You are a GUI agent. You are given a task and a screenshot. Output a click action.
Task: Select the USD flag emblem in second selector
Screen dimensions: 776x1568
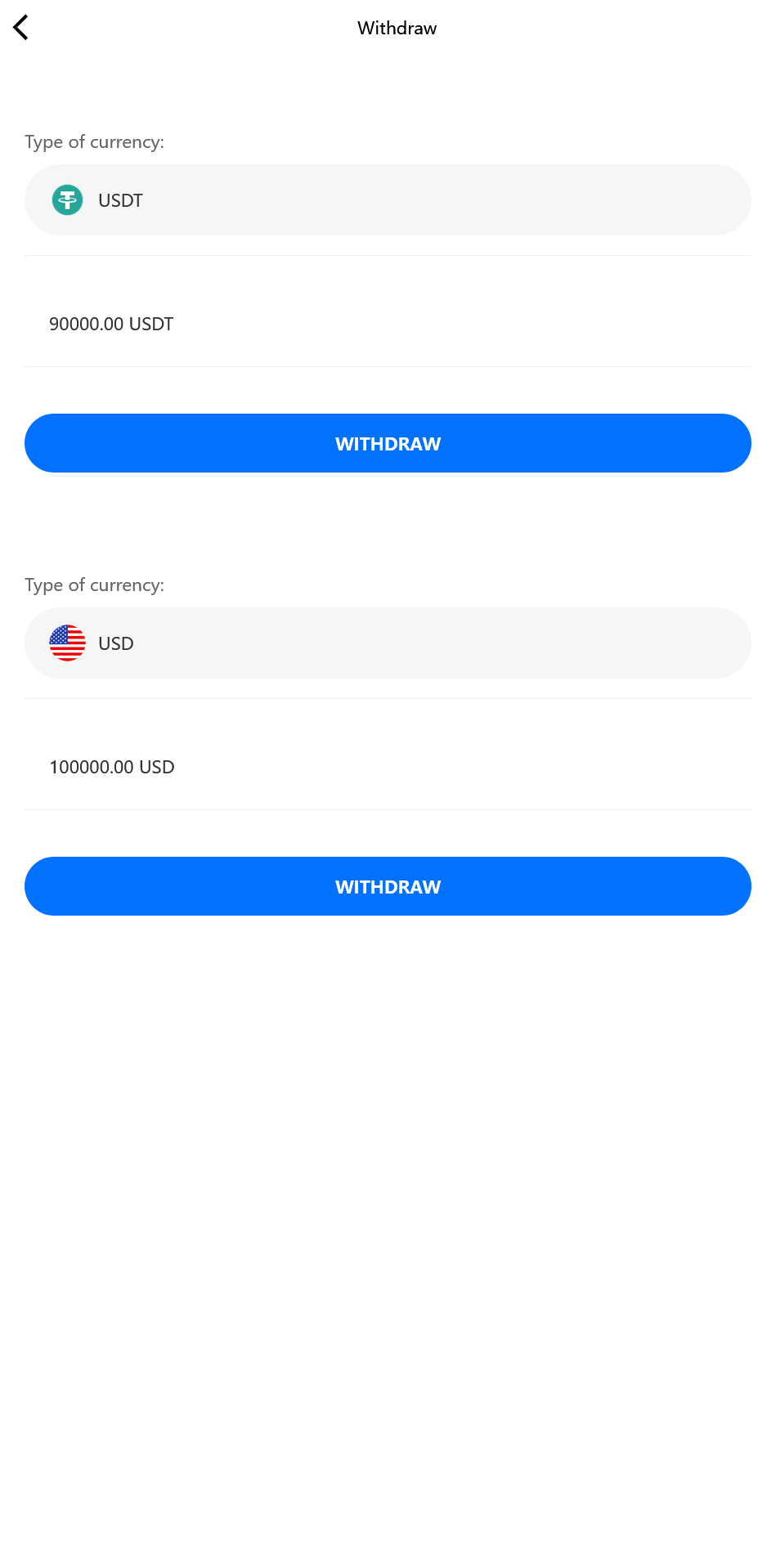68,643
